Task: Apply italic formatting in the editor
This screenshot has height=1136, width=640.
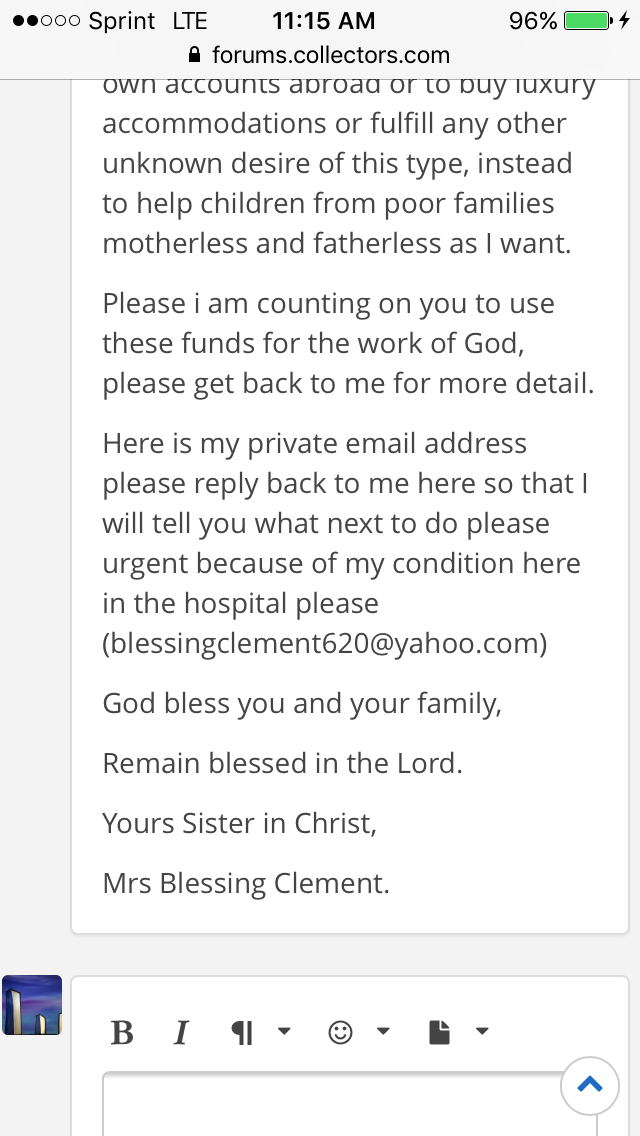Action: click(181, 1032)
